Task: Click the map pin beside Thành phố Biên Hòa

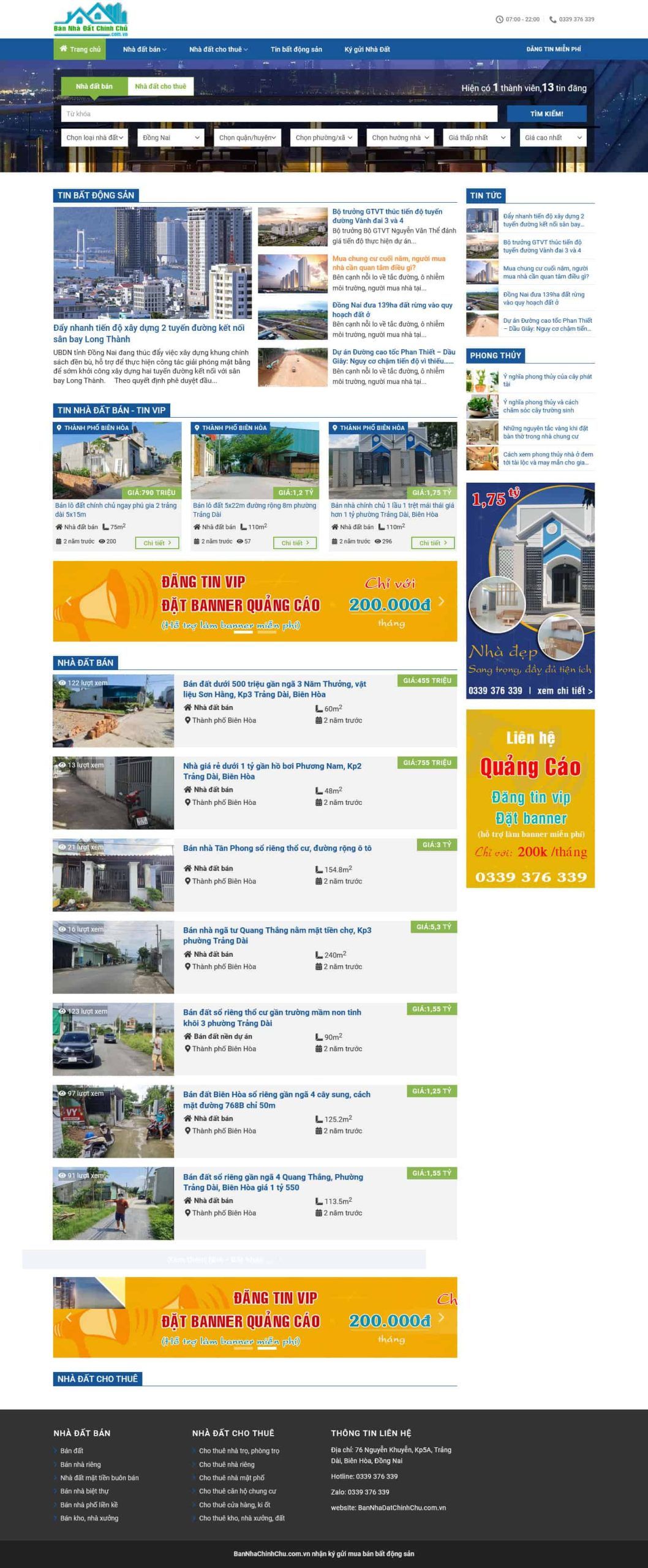Action: (187, 720)
